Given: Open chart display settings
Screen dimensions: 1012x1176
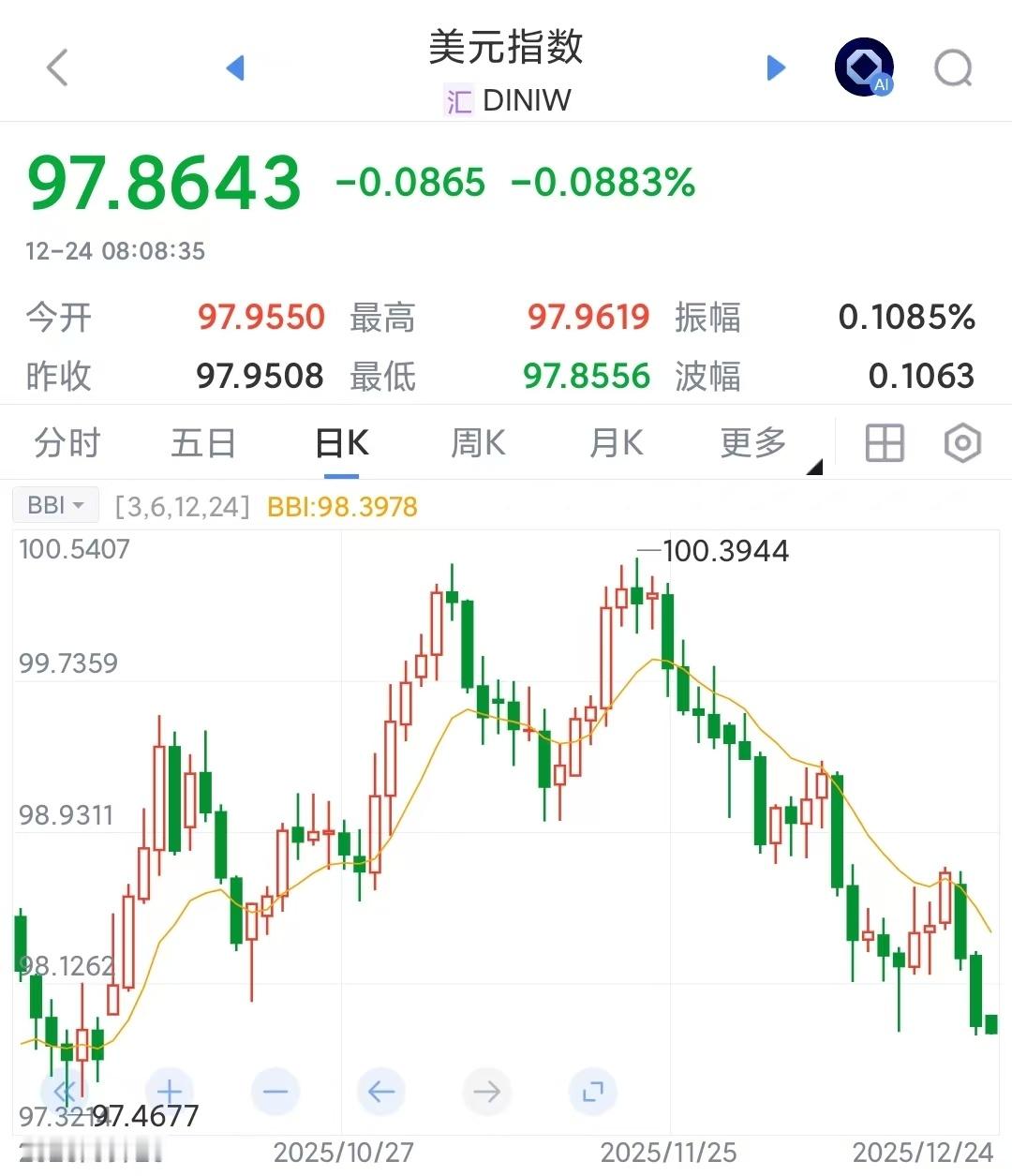Looking at the screenshot, I should 961,442.
